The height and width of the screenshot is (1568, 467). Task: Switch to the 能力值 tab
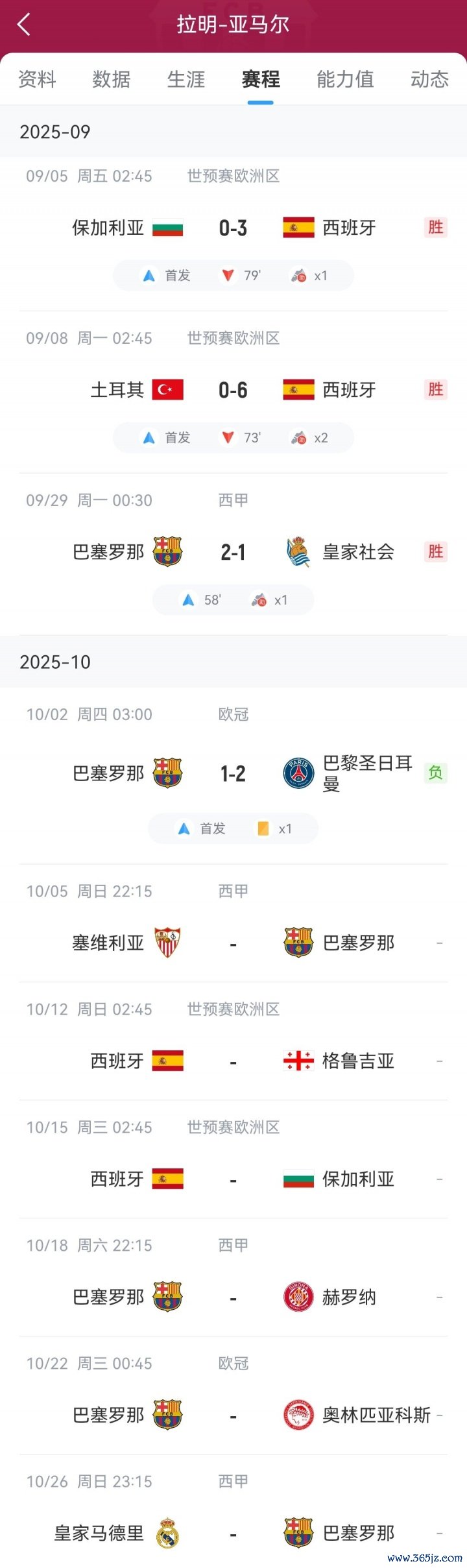pos(345,79)
